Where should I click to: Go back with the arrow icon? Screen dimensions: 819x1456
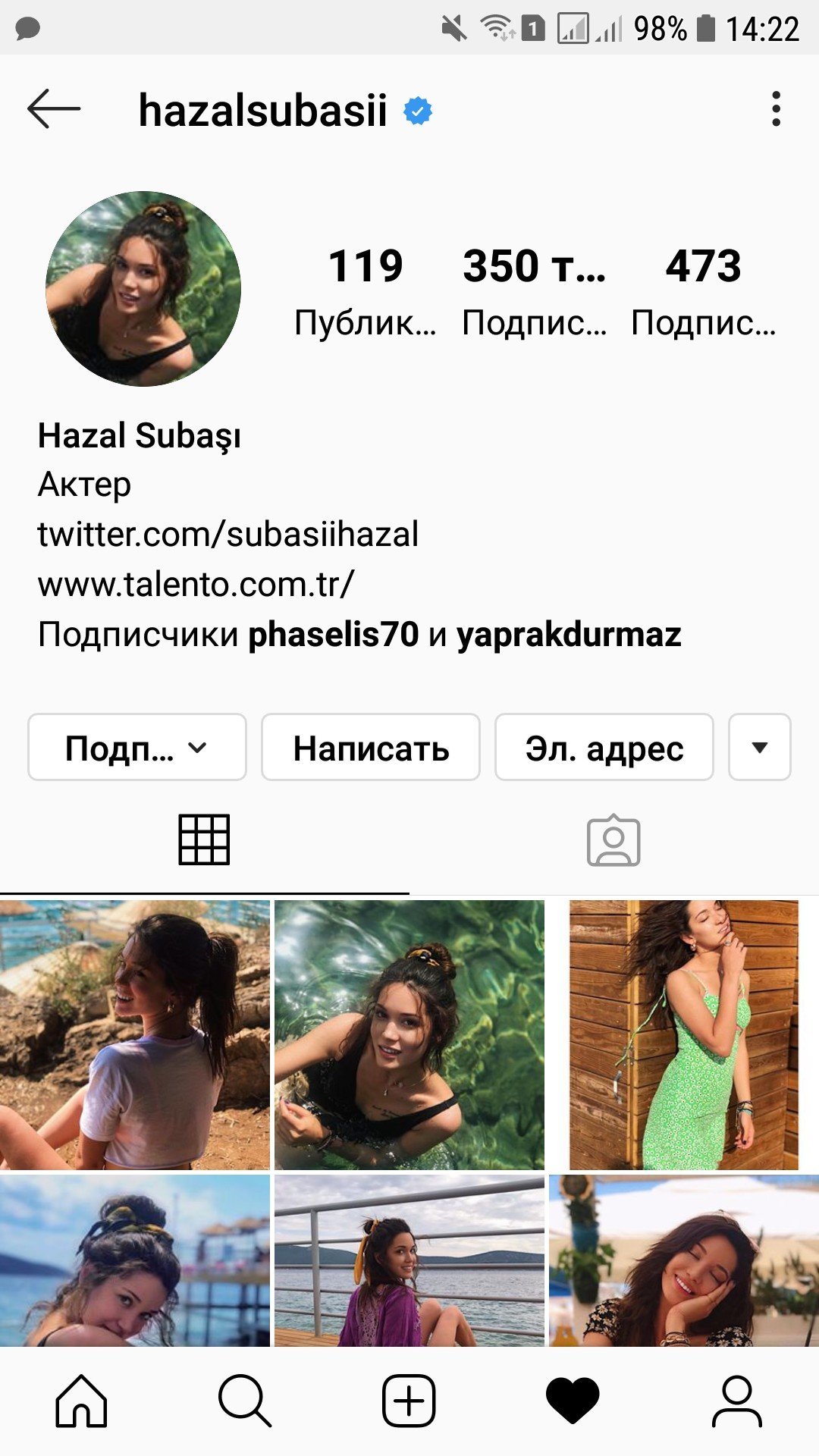coord(53,109)
